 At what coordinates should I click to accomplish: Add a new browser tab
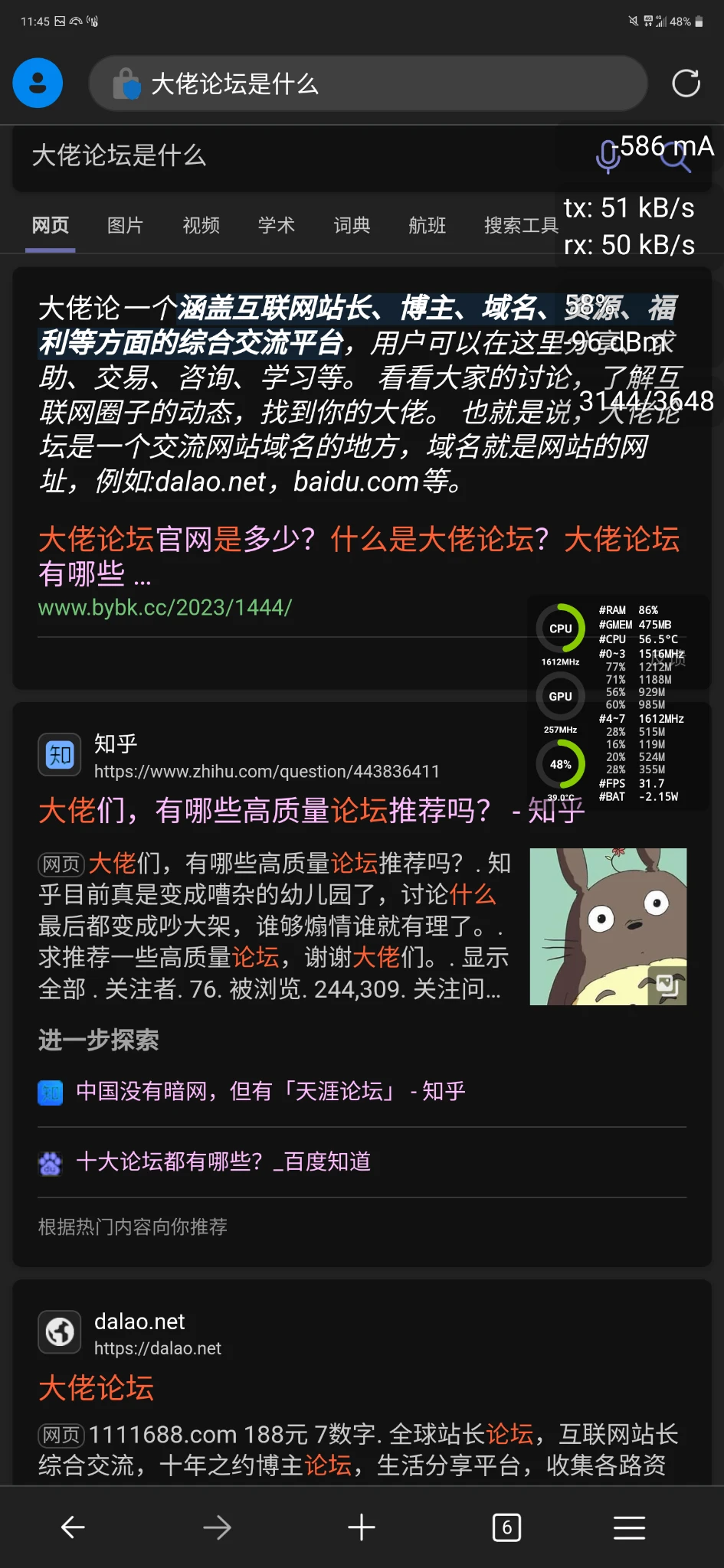[x=362, y=1527]
